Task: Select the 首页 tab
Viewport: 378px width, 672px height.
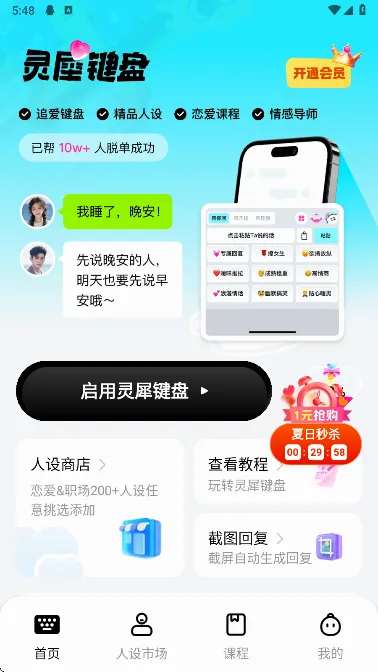Action: [x=47, y=636]
